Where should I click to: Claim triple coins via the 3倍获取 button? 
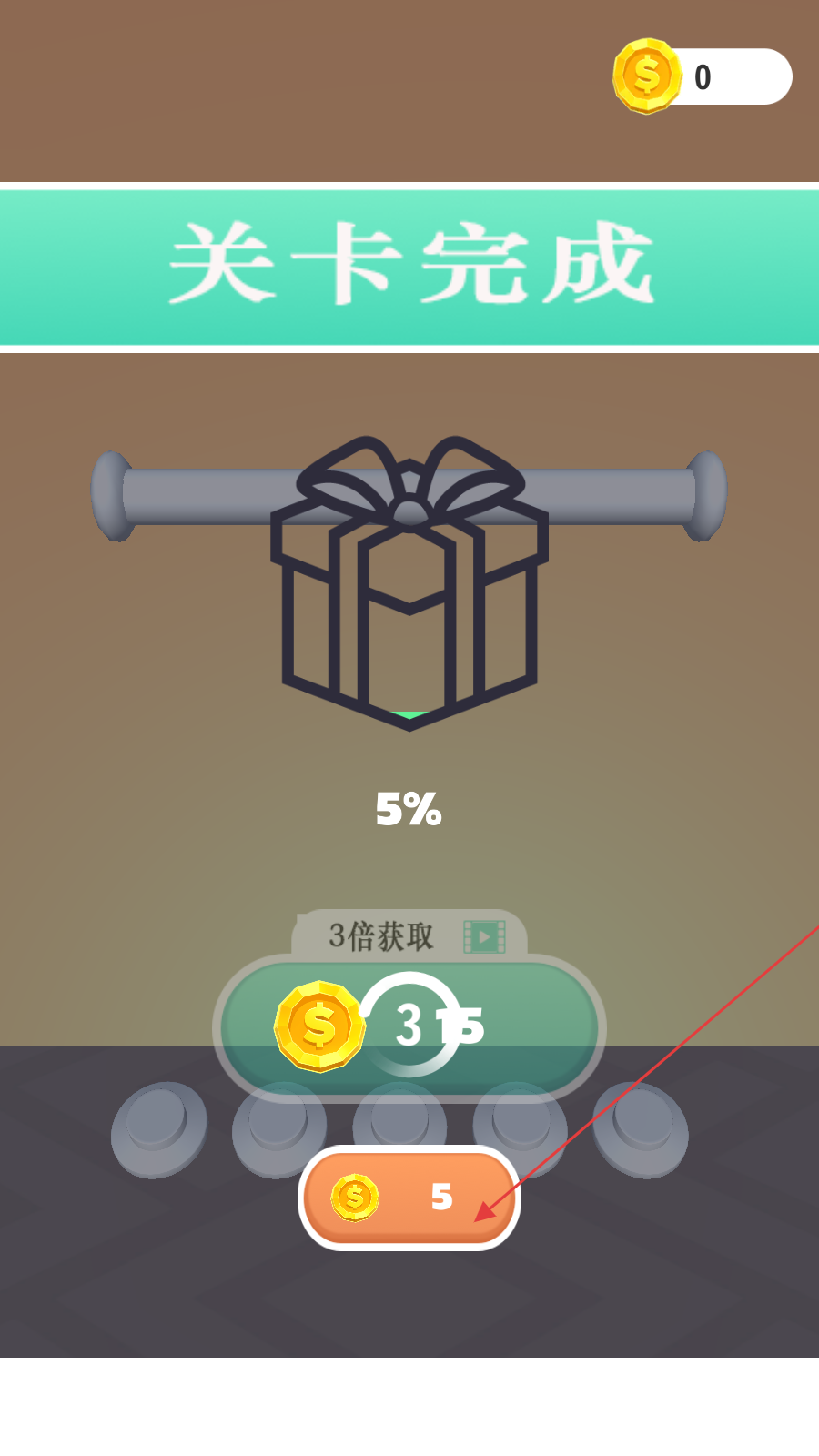(x=409, y=1026)
